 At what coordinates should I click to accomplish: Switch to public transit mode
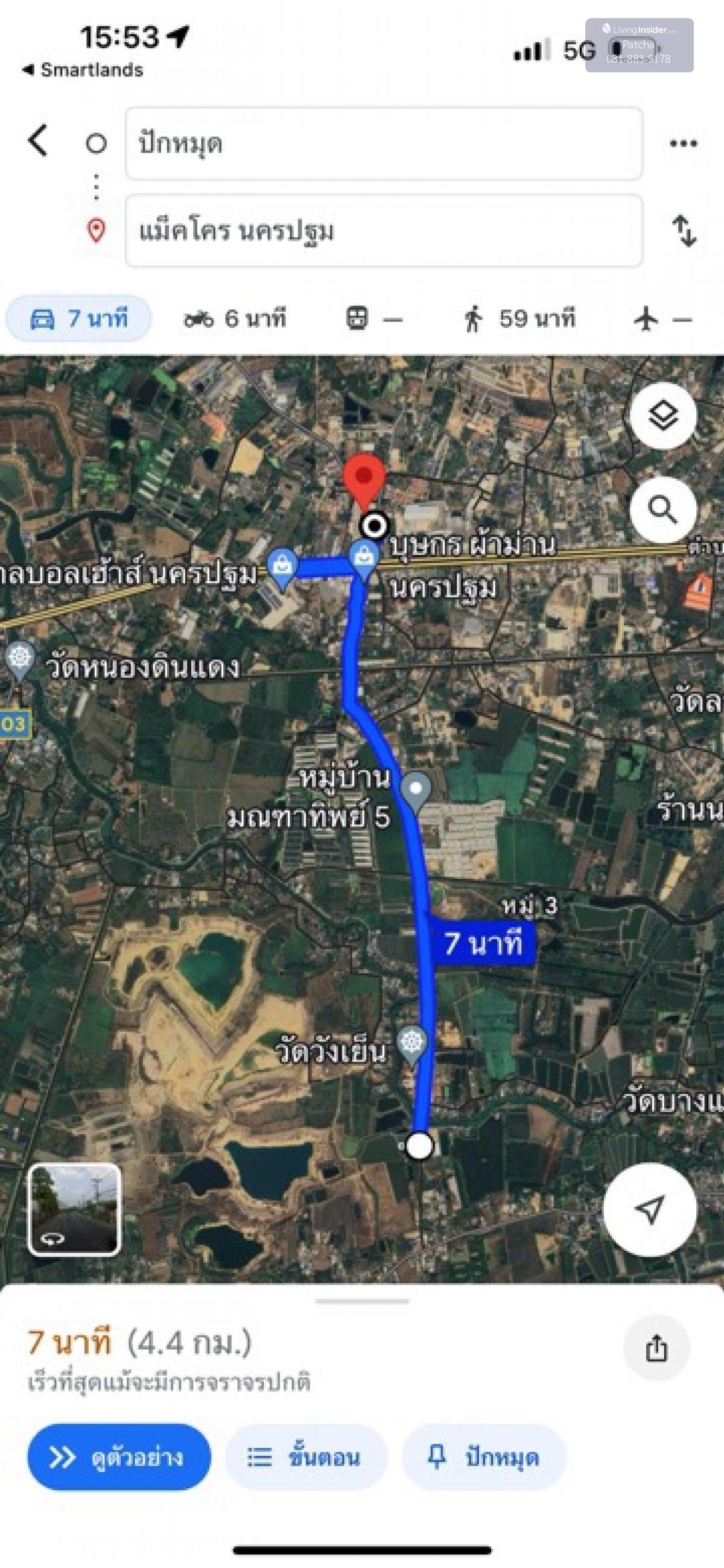[373, 318]
